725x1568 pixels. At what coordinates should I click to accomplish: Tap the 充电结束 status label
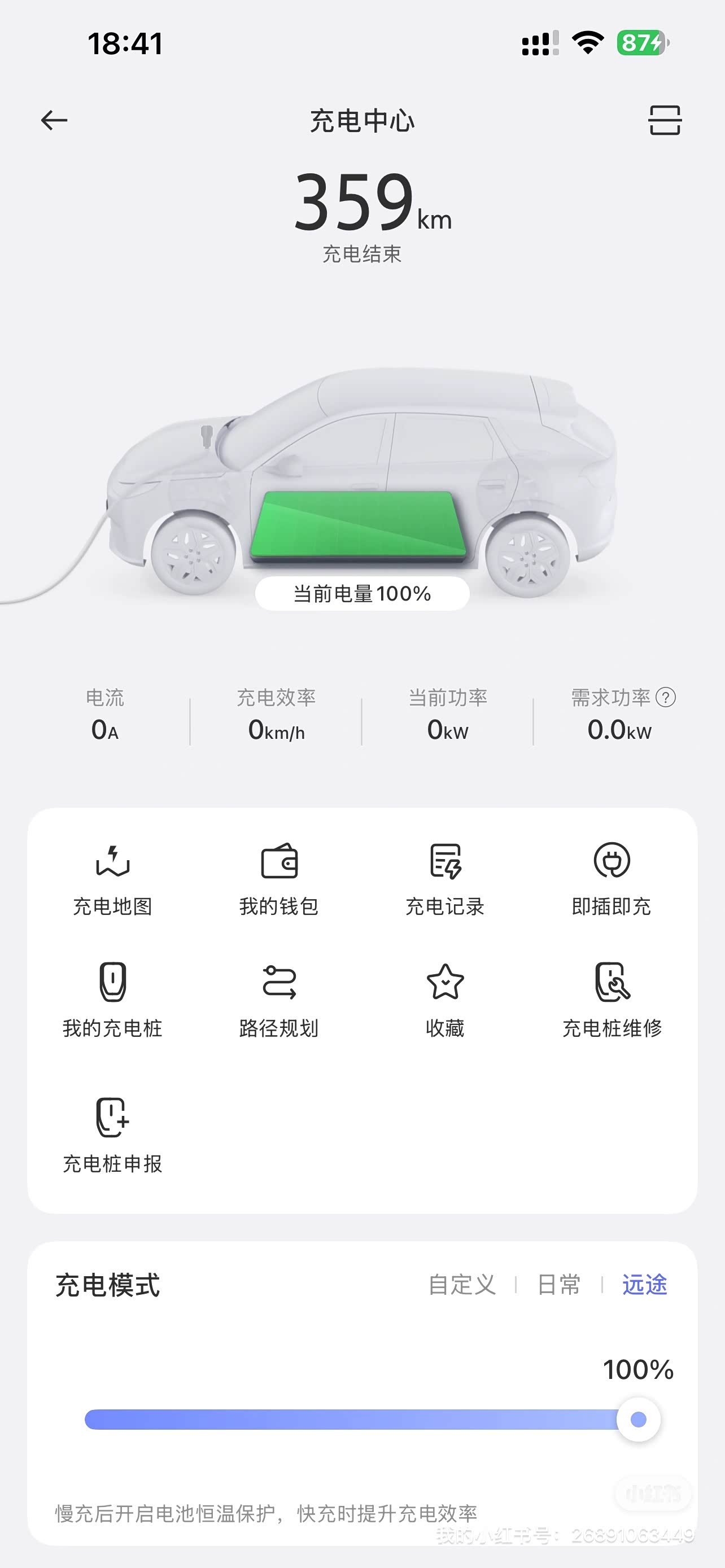point(362,255)
